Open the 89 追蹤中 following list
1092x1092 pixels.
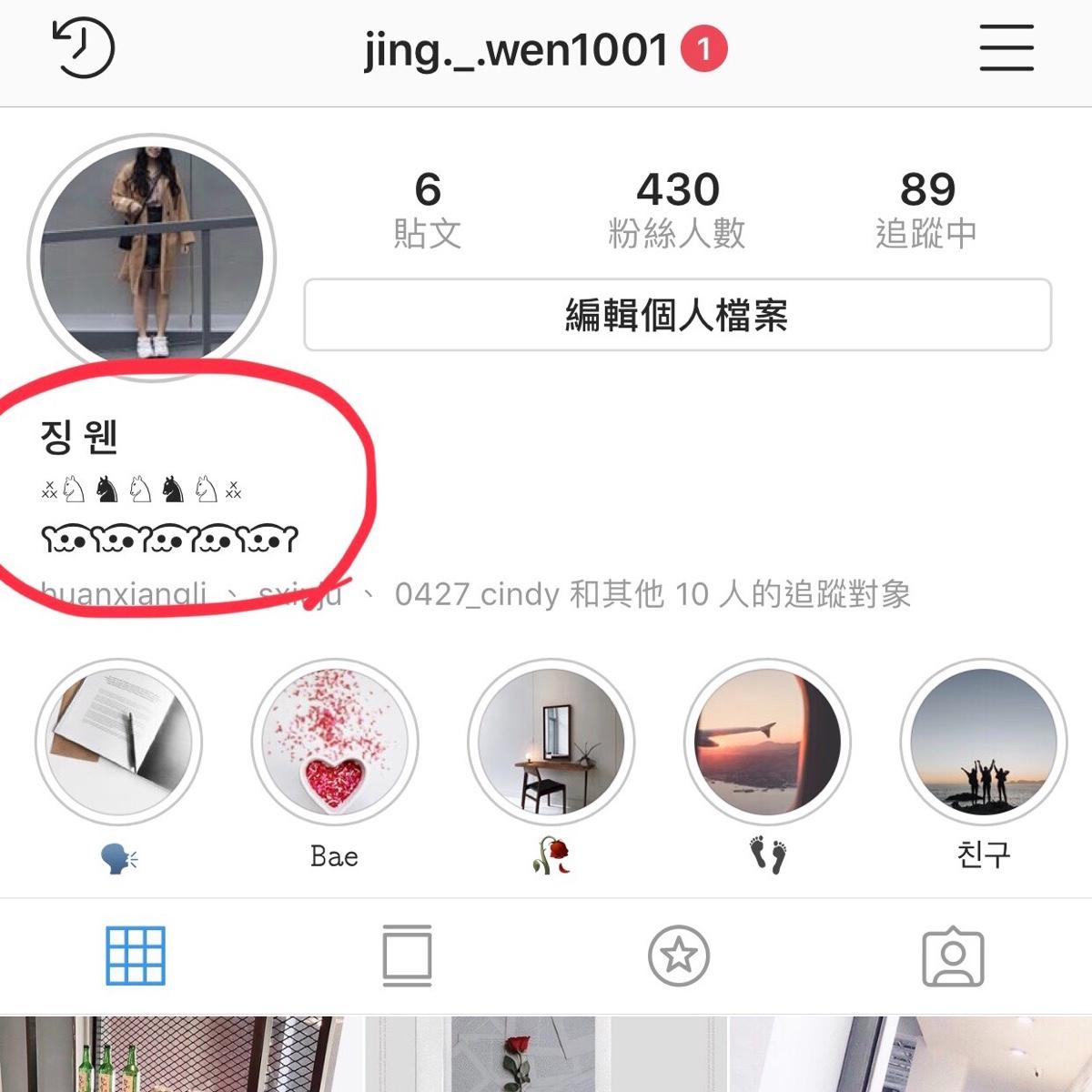[x=926, y=210]
